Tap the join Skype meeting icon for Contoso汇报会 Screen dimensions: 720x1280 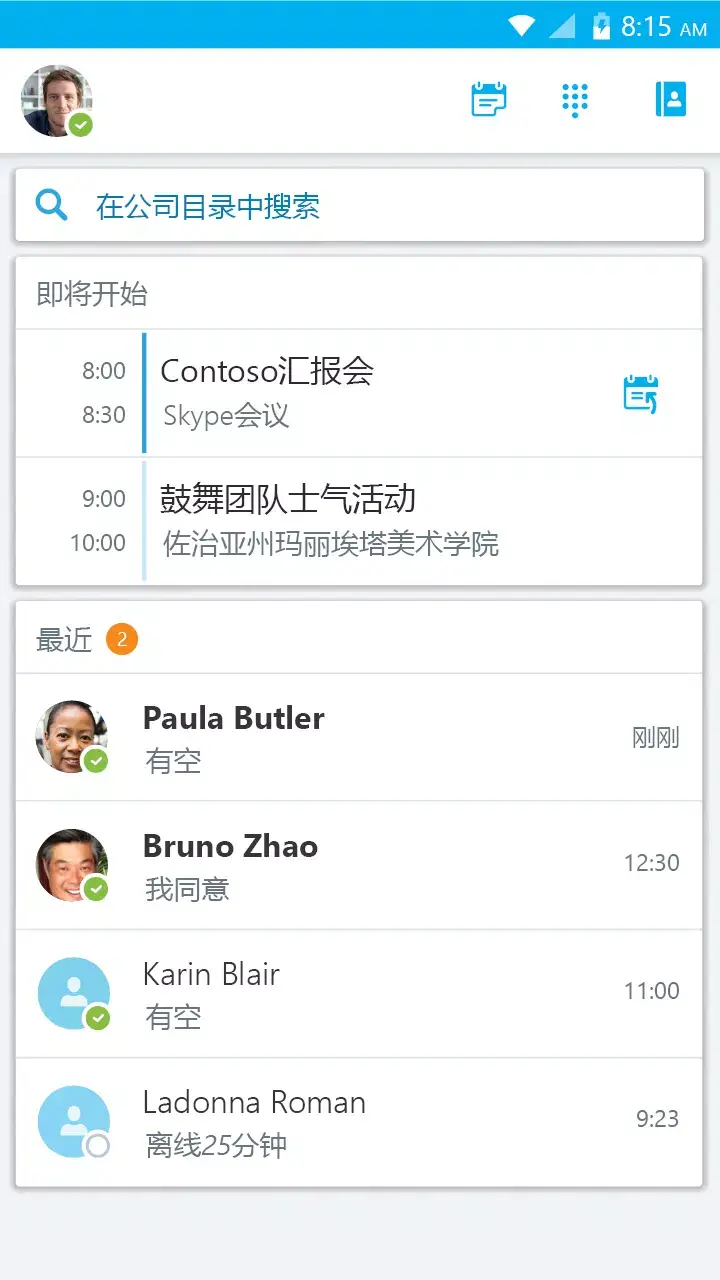pyautogui.click(x=643, y=394)
